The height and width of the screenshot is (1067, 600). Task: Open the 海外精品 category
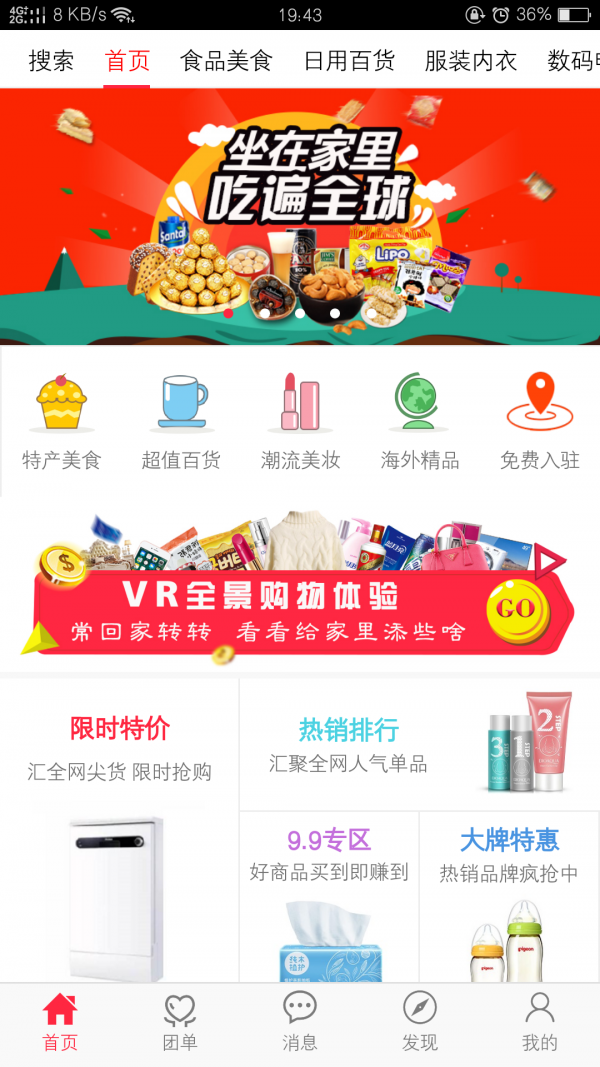tap(419, 420)
